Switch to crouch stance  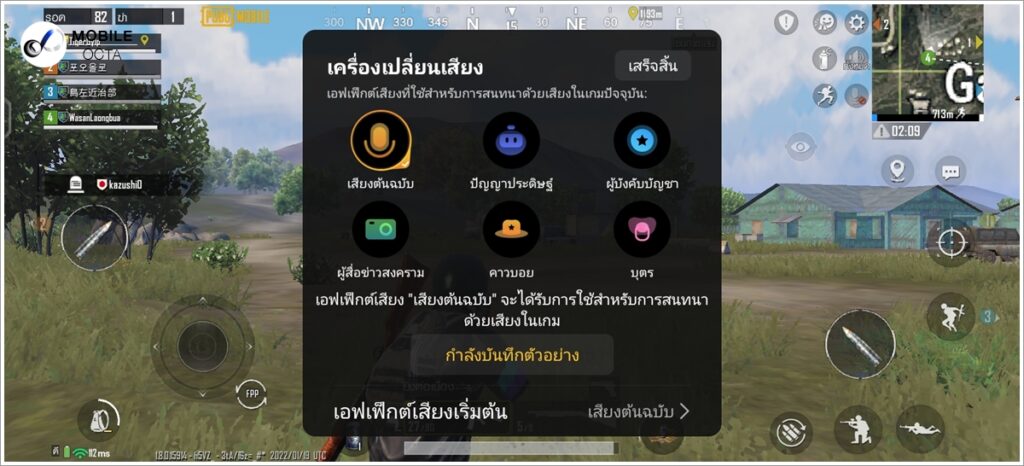pyautogui.click(x=858, y=428)
